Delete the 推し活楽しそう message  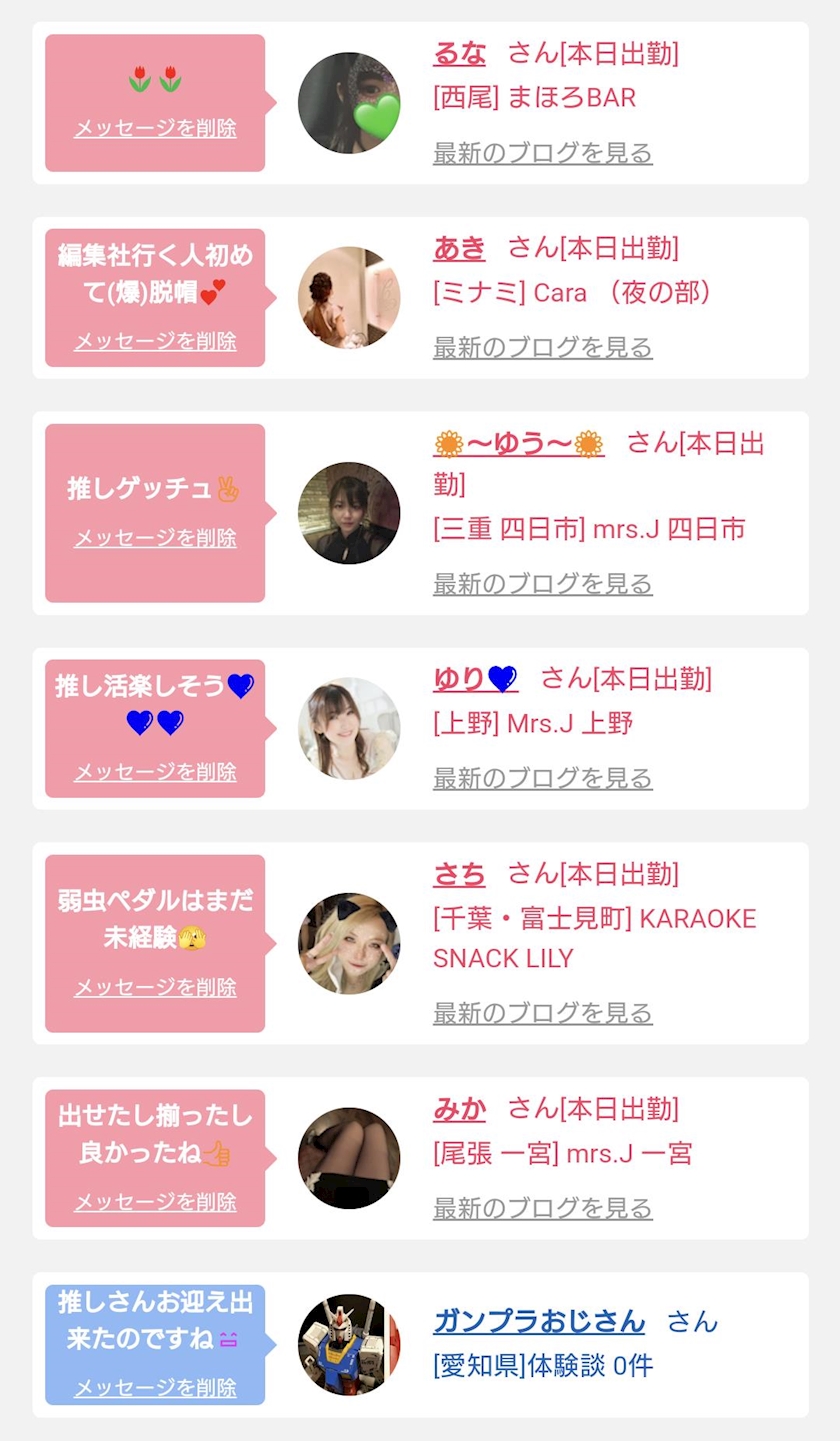click(155, 772)
